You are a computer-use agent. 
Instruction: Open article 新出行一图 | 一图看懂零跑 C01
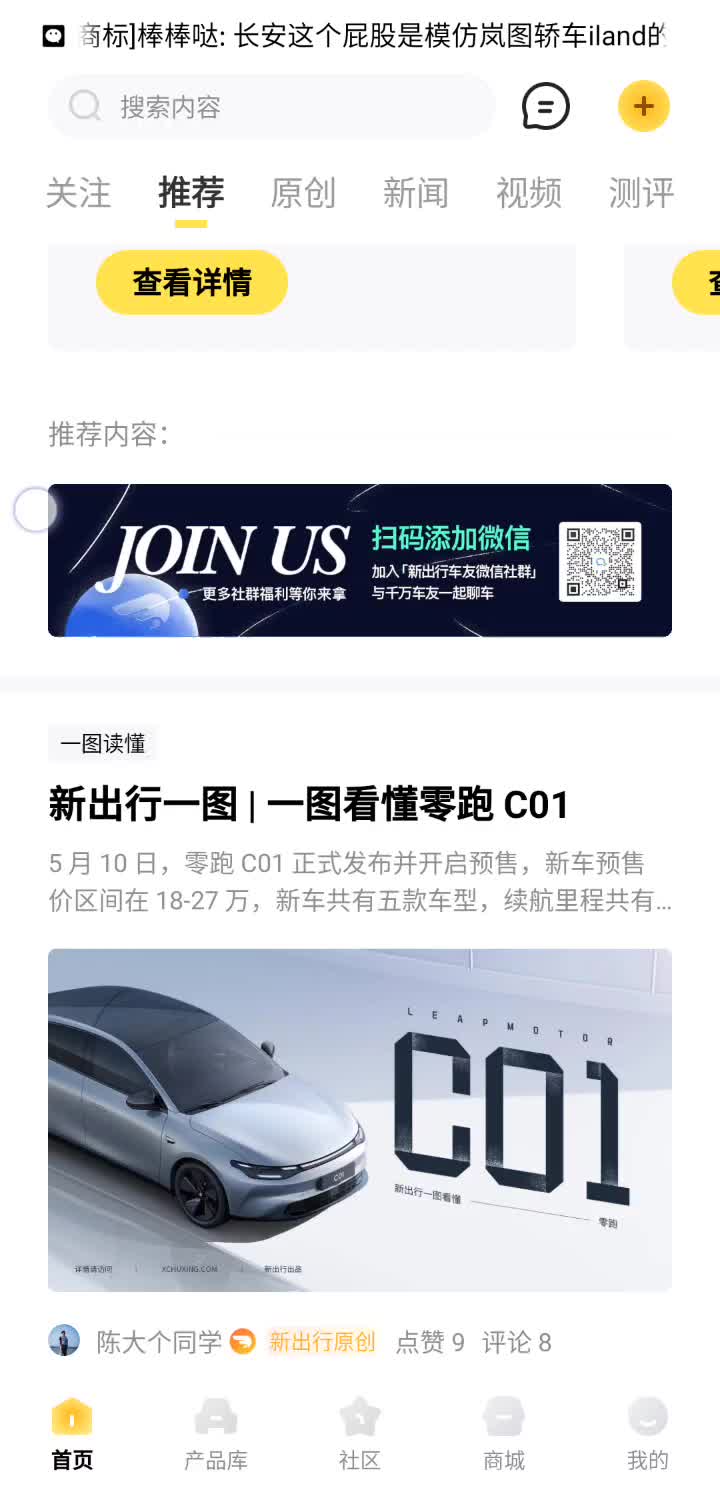click(x=308, y=805)
